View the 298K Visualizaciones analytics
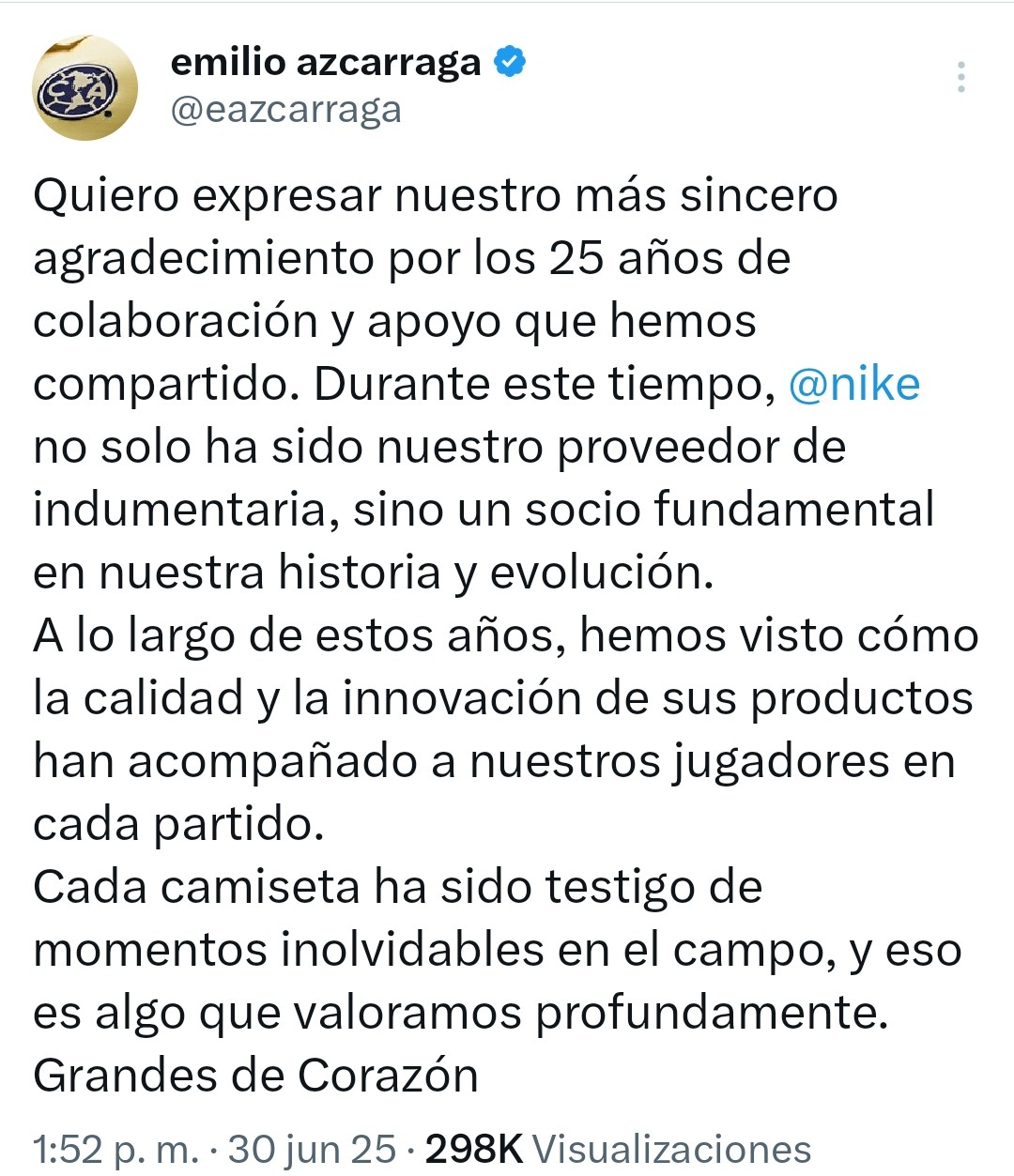The width and height of the screenshot is (1014, 1176). tap(618, 1148)
